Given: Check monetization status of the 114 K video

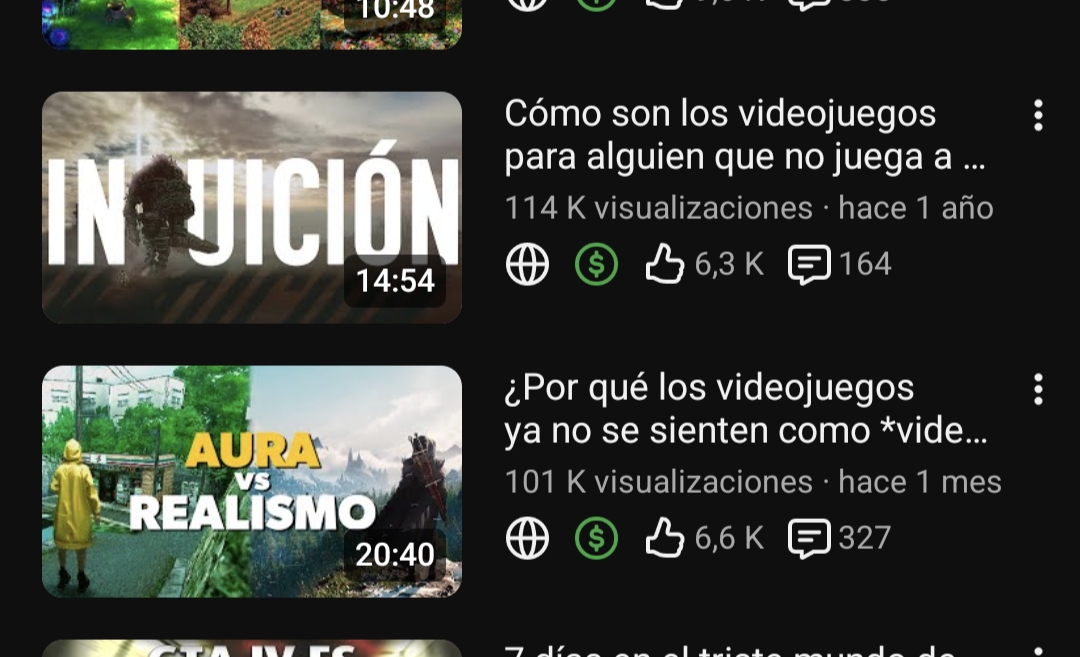Looking at the screenshot, I should 596,265.
